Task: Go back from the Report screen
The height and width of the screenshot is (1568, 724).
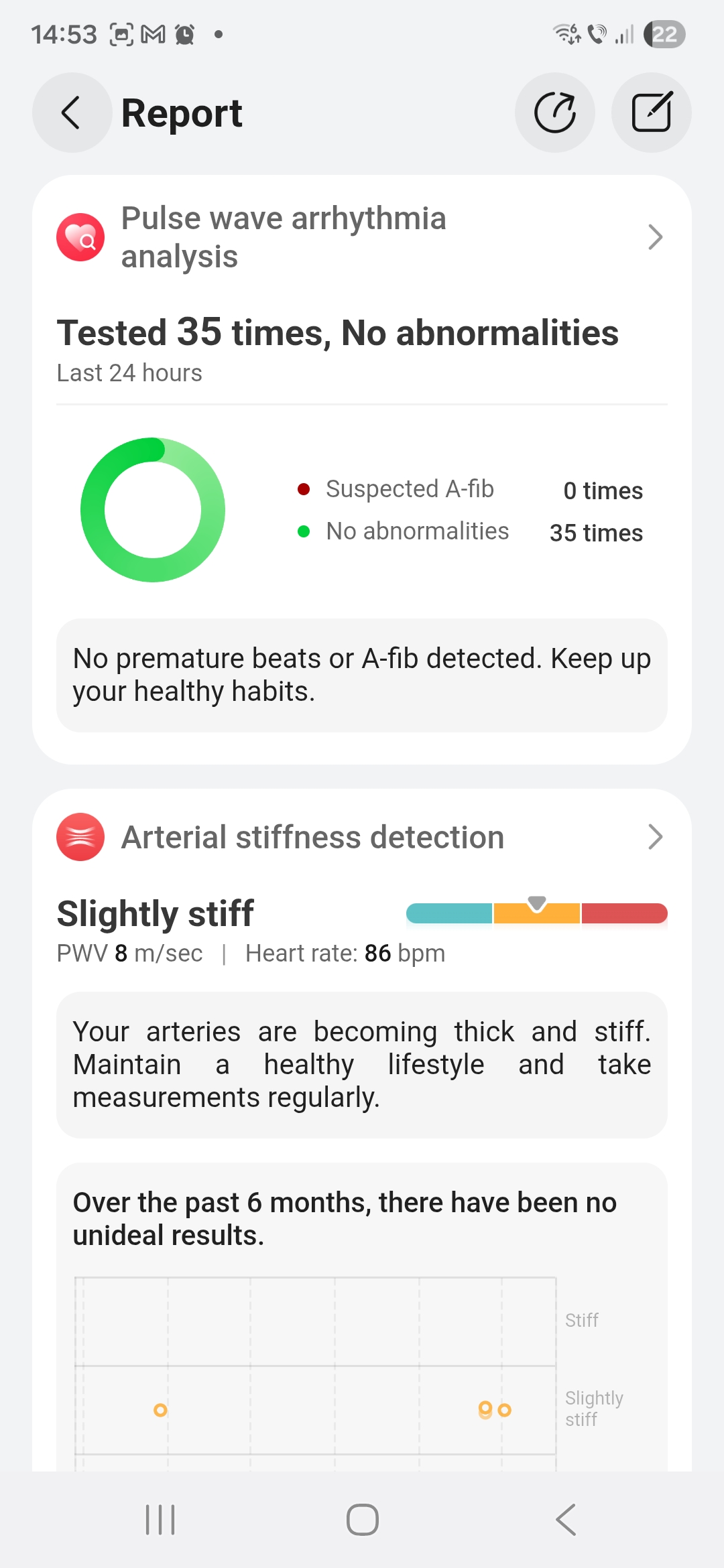Action: point(71,113)
